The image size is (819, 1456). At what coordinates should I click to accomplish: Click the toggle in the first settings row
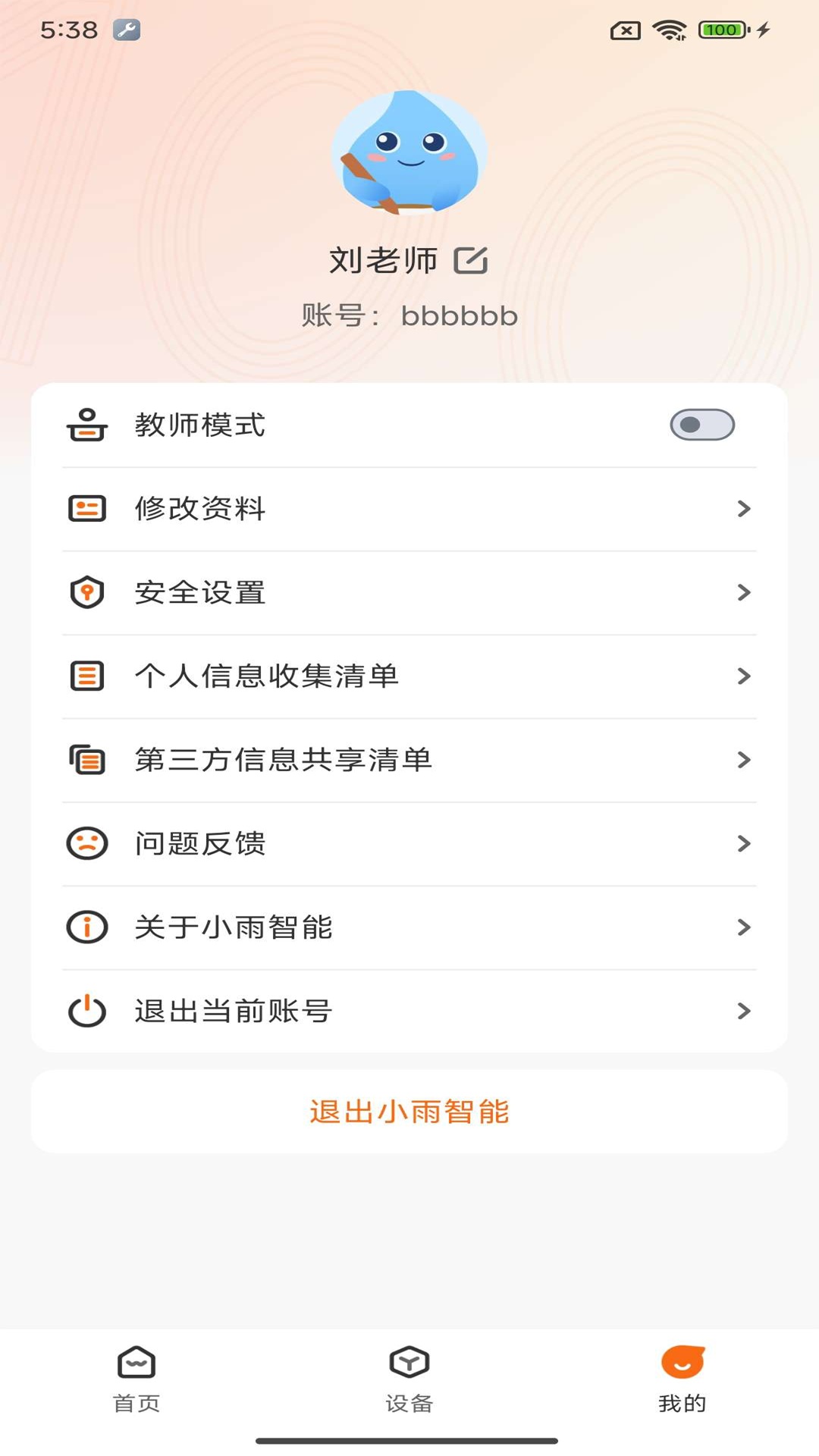click(701, 423)
